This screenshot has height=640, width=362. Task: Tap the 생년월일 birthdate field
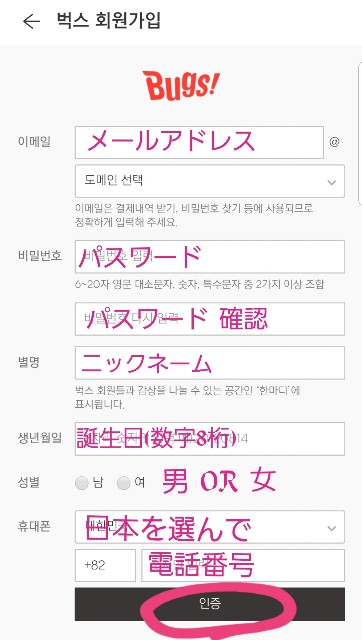[210, 439]
